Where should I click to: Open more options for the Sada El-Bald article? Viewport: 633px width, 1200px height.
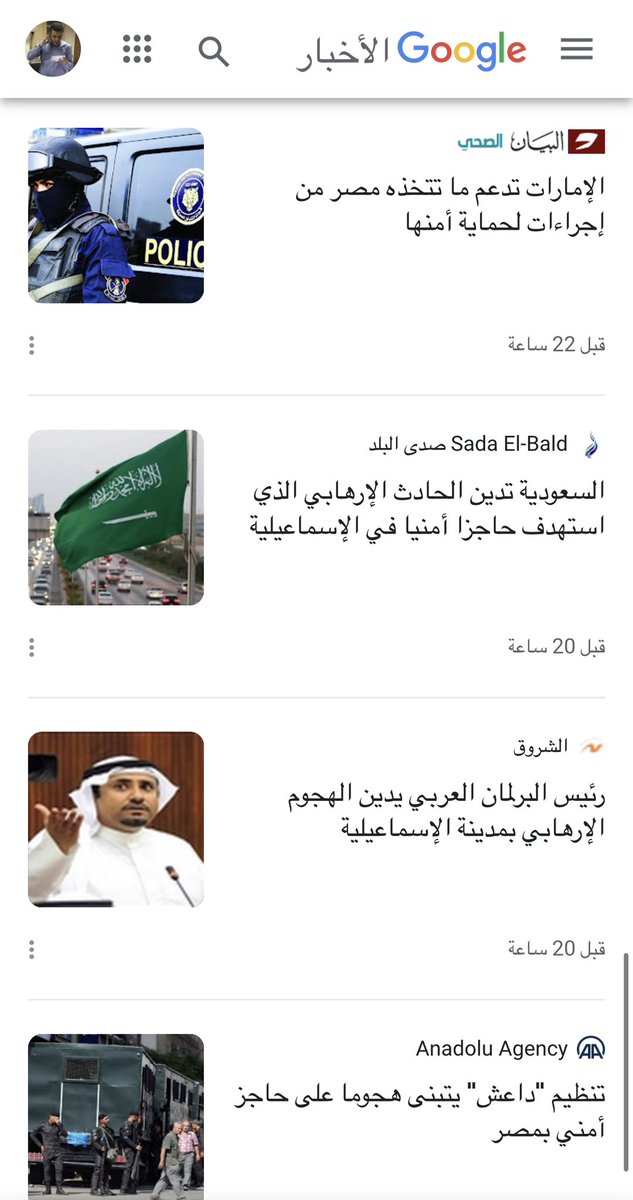[32, 647]
